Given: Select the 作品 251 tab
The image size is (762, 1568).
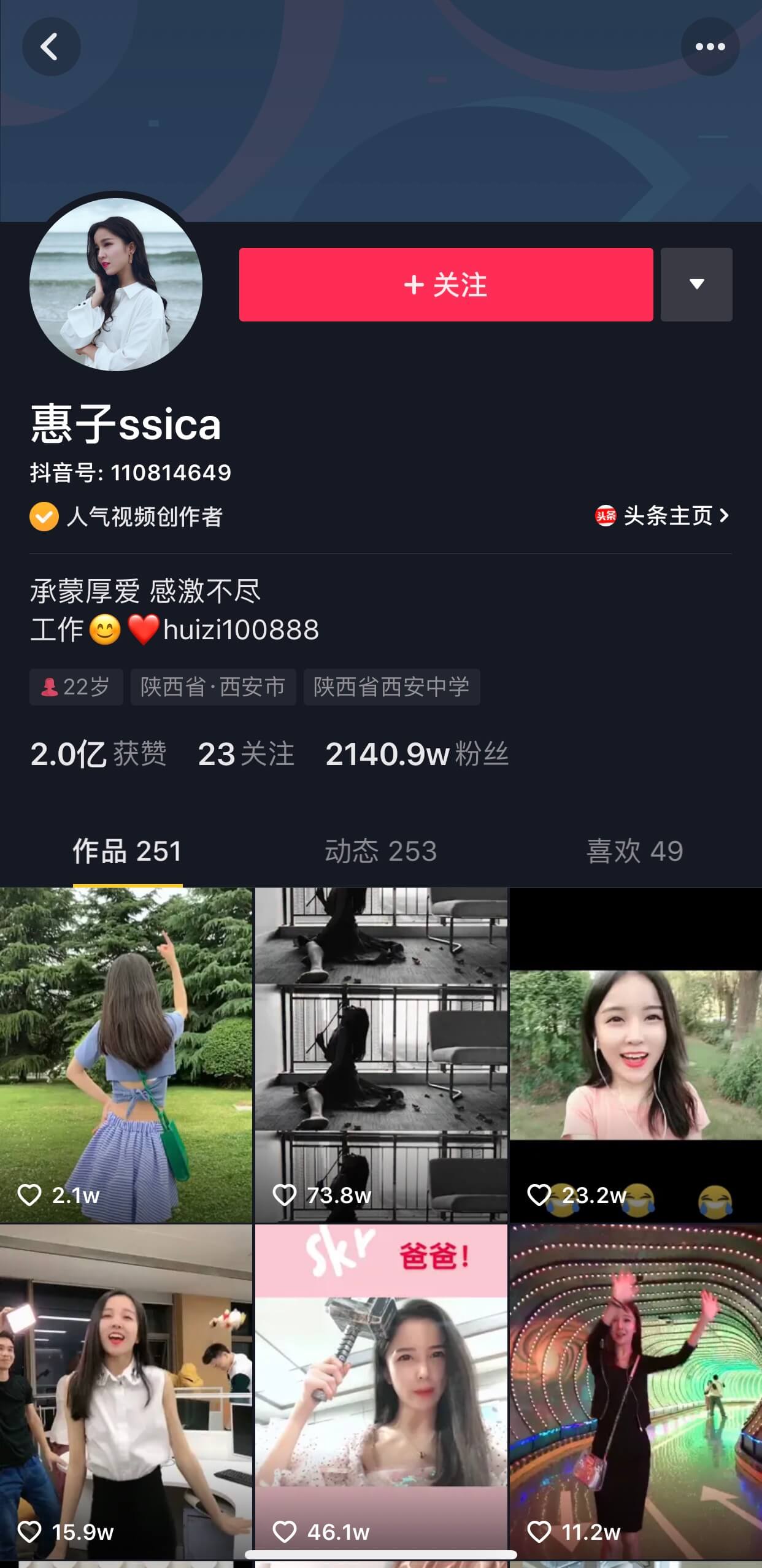Looking at the screenshot, I should 127,851.
